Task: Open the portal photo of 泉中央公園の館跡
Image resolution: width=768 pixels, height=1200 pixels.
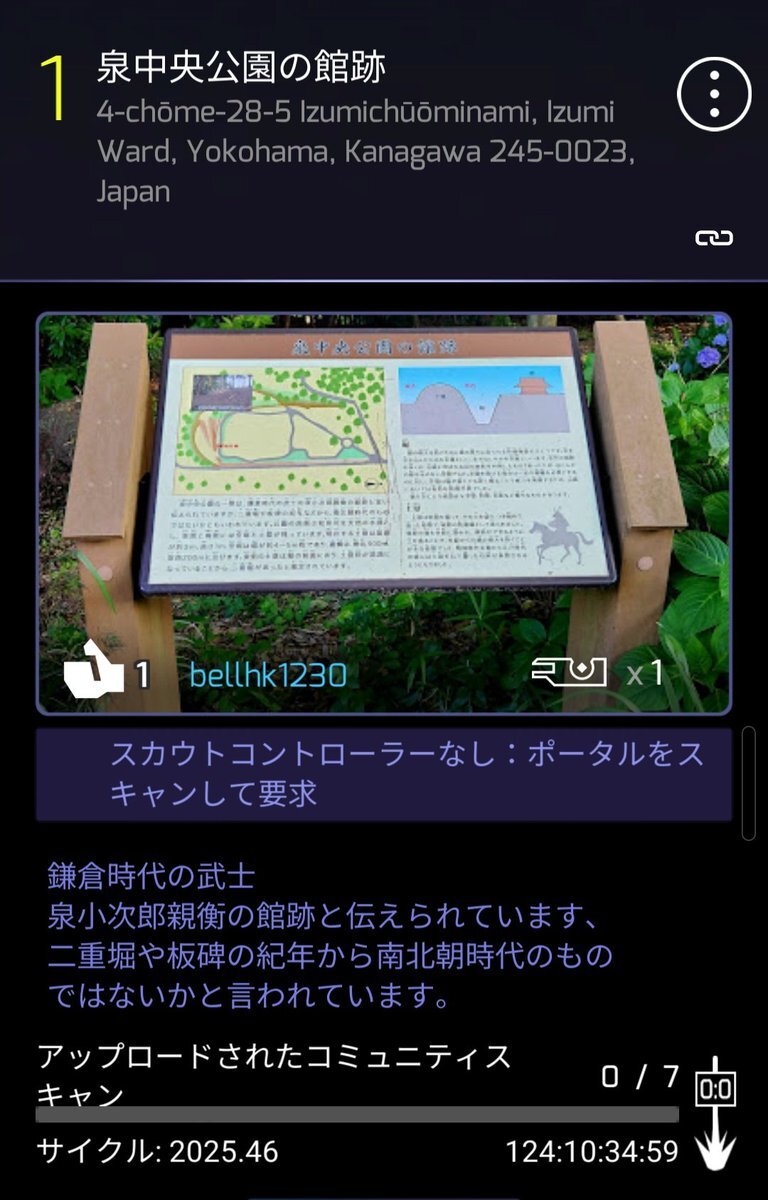Action: click(384, 480)
